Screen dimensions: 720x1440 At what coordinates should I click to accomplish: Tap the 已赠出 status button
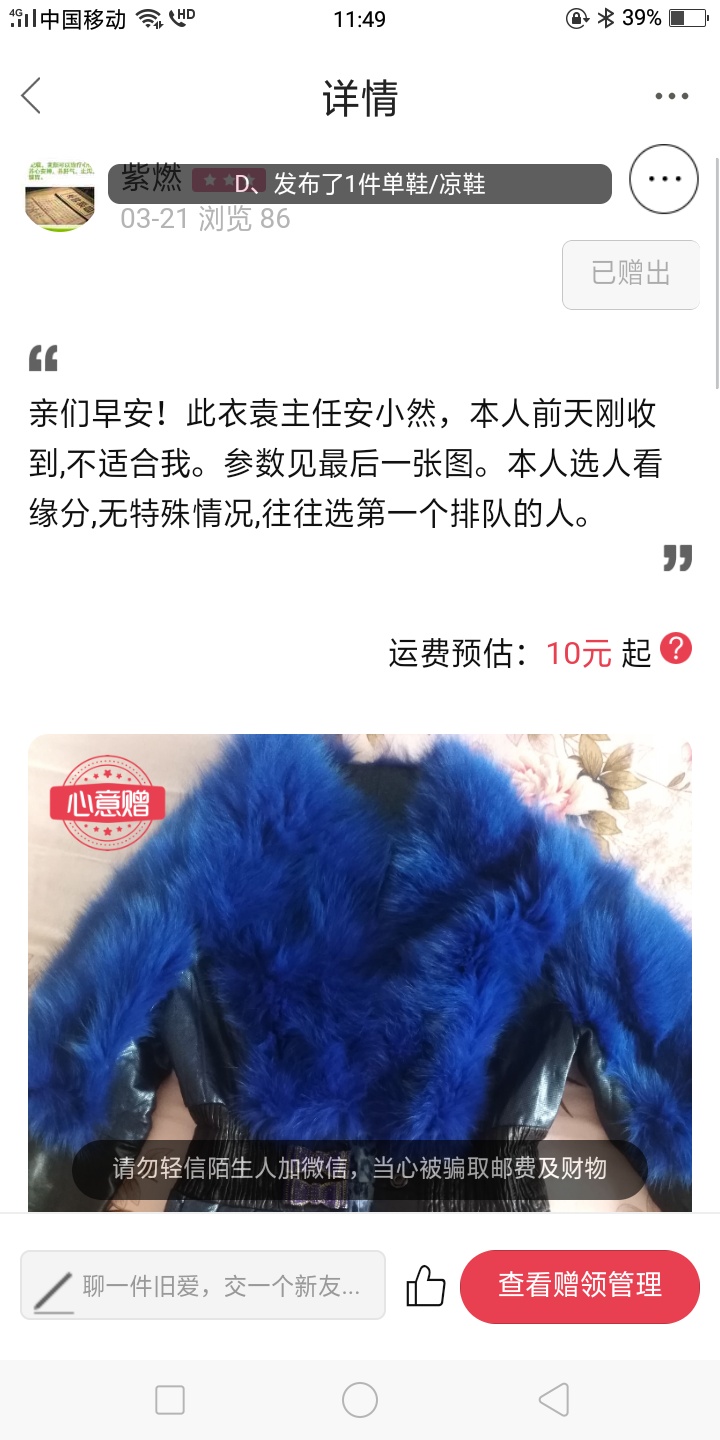(631, 274)
